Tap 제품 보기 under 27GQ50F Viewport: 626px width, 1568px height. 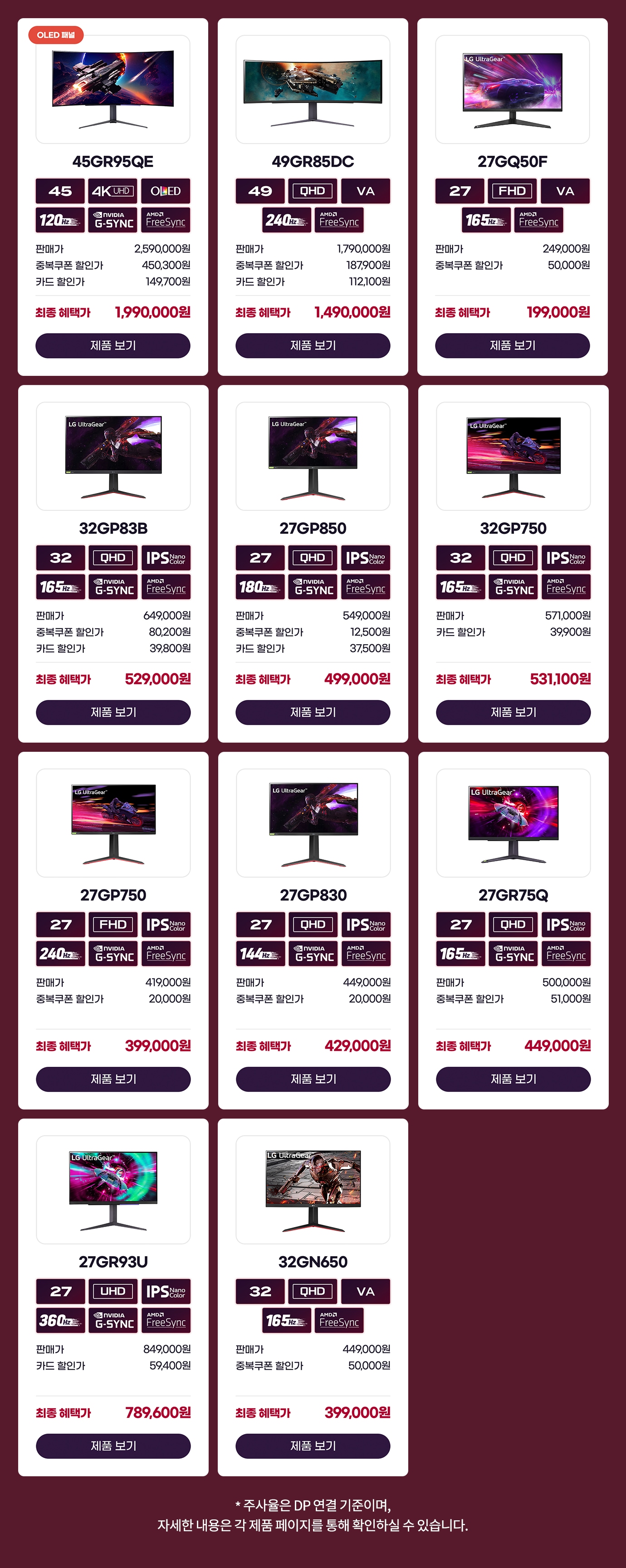(x=512, y=345)
